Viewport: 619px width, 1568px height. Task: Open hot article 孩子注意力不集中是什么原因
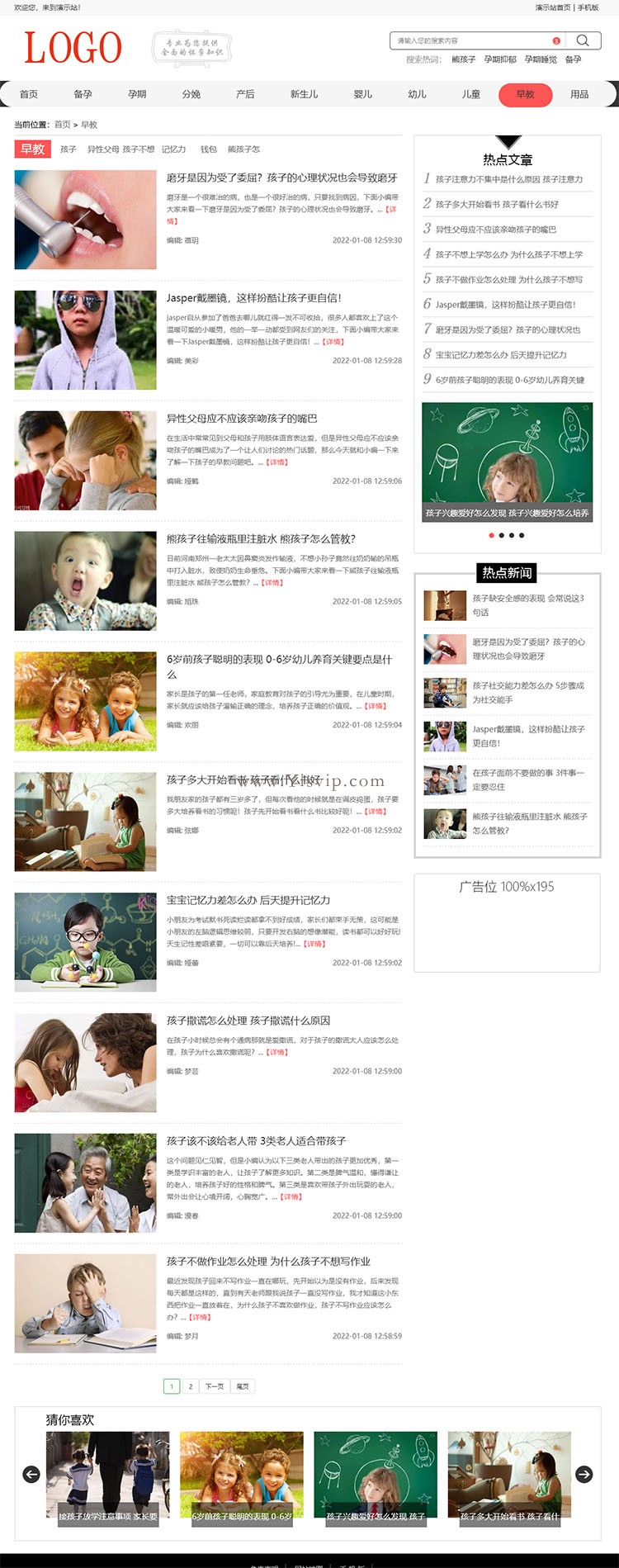click(508, 179)
